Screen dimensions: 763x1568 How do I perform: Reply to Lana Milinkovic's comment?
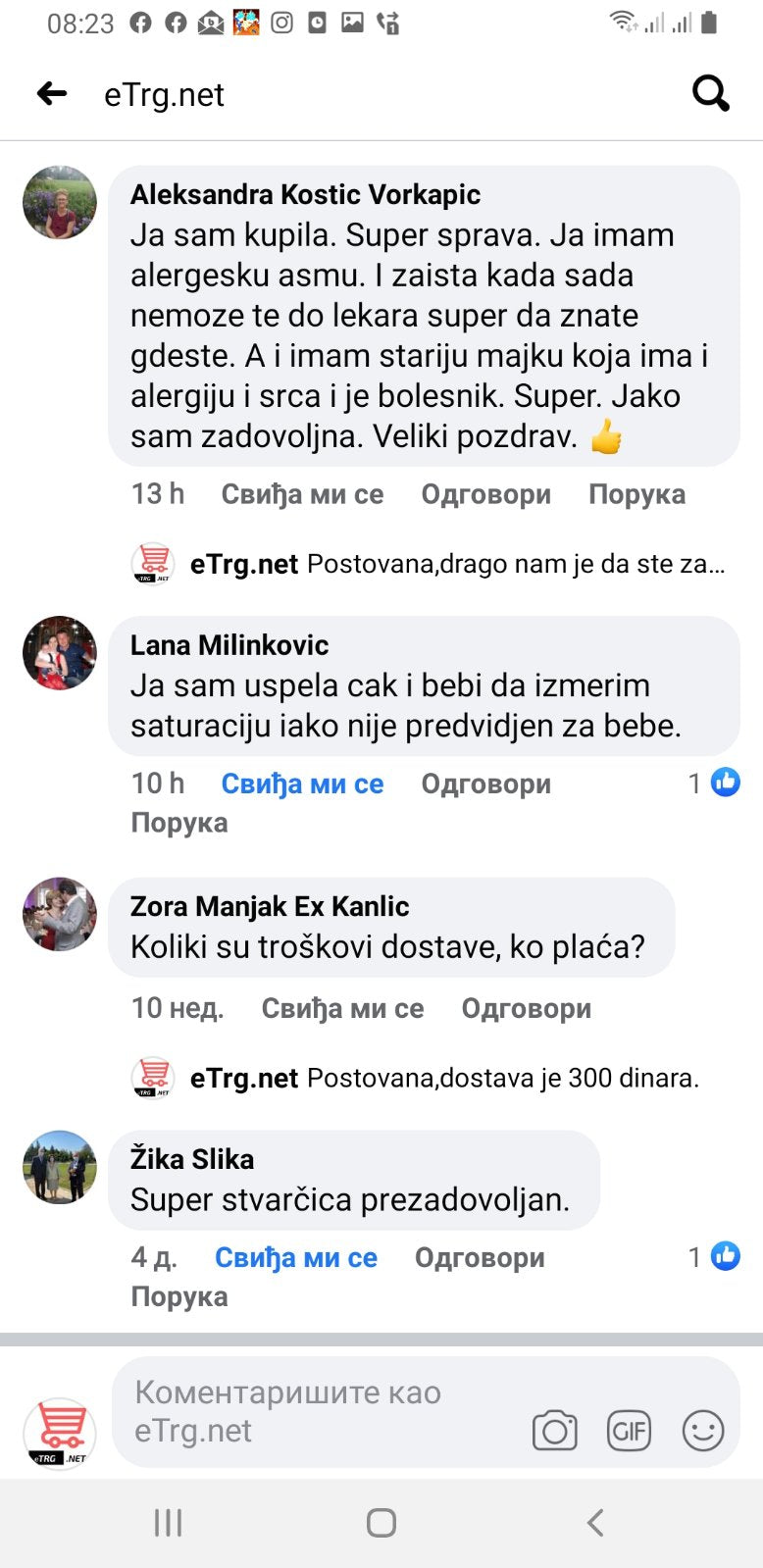point(485,784)
